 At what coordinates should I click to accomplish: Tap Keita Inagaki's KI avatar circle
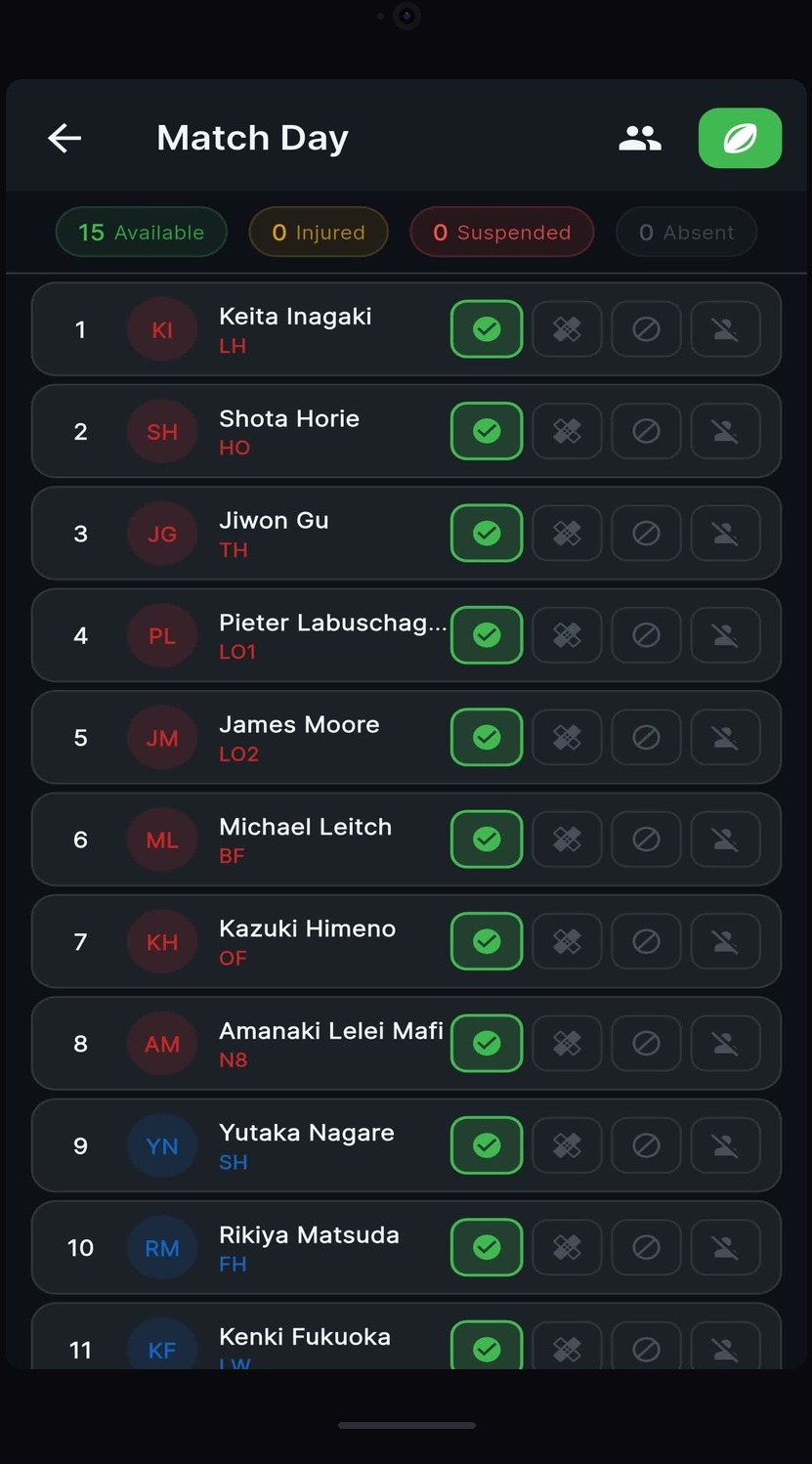click(x=161, y=329)
